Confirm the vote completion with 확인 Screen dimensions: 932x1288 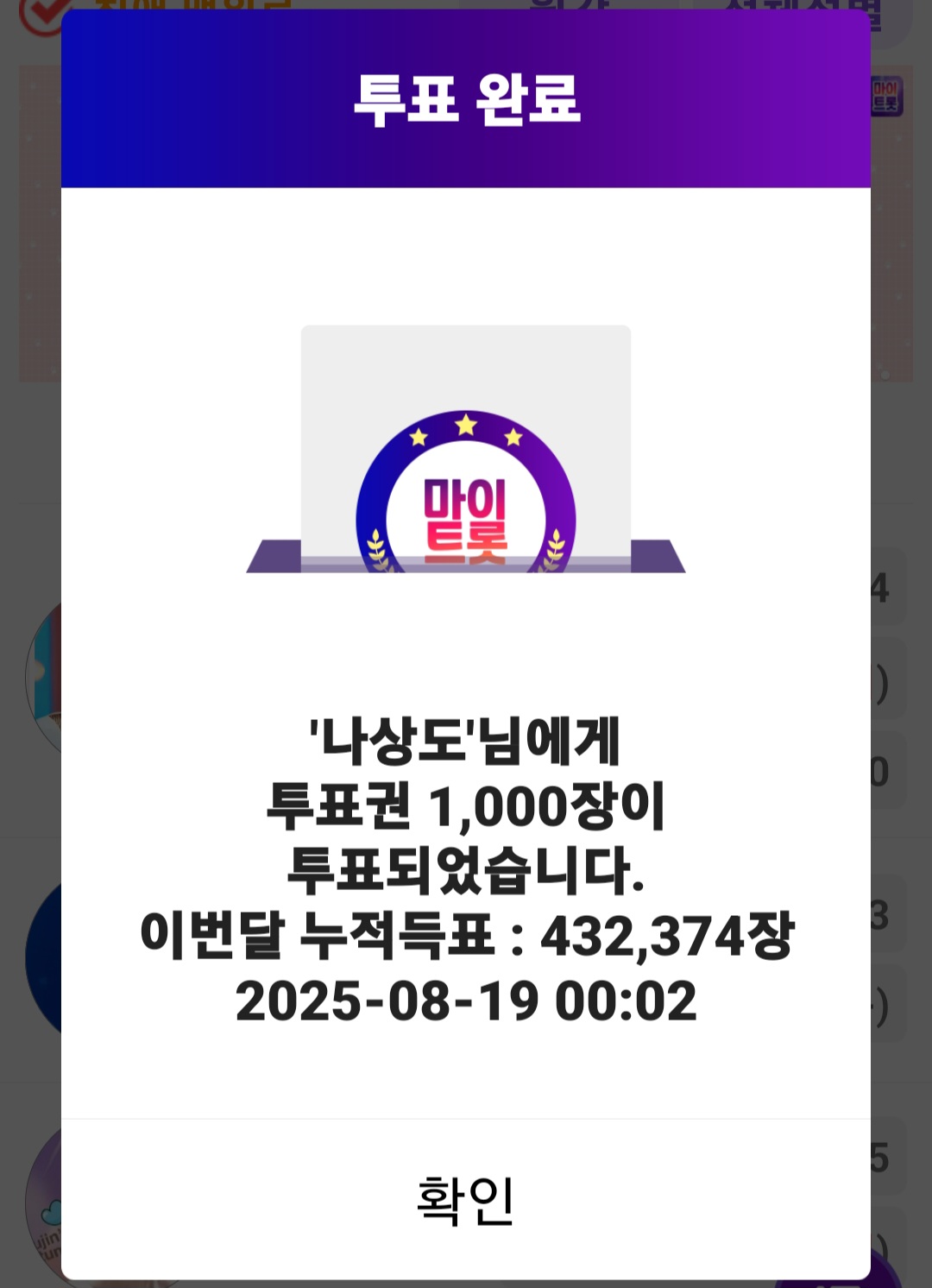(x=465, y=1199)
